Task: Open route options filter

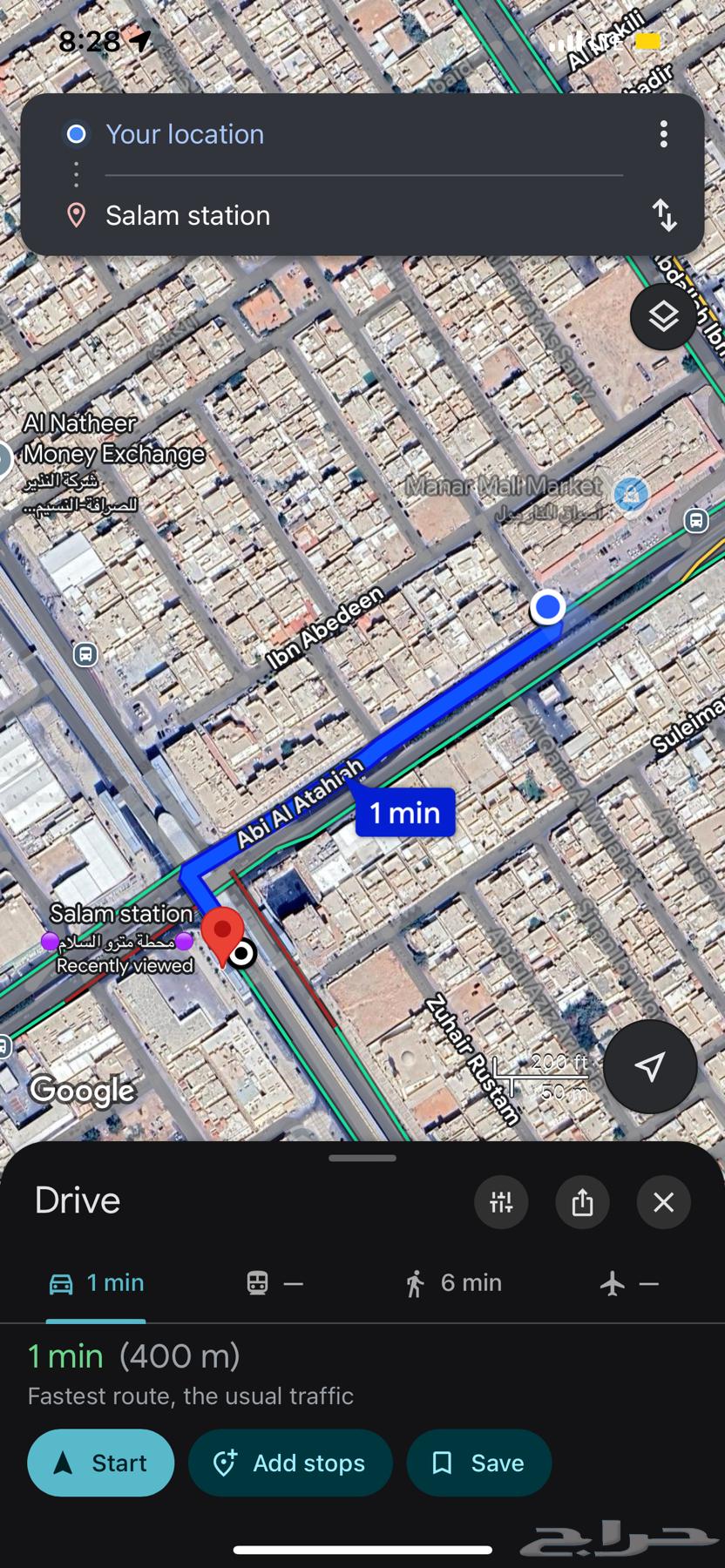Action: [x=501, y=1202]
